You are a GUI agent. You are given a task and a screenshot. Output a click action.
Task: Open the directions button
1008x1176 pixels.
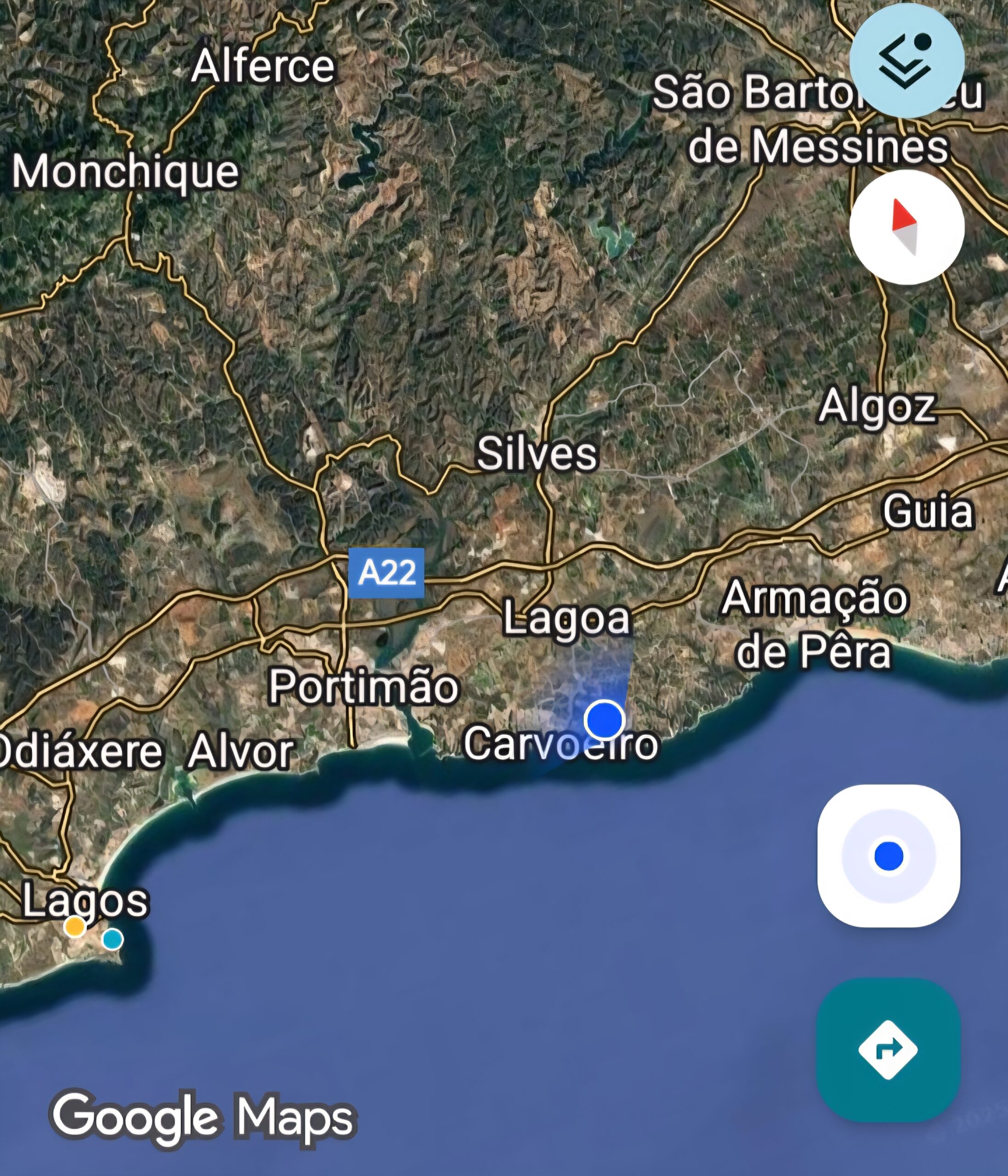tap(888, 1049)
